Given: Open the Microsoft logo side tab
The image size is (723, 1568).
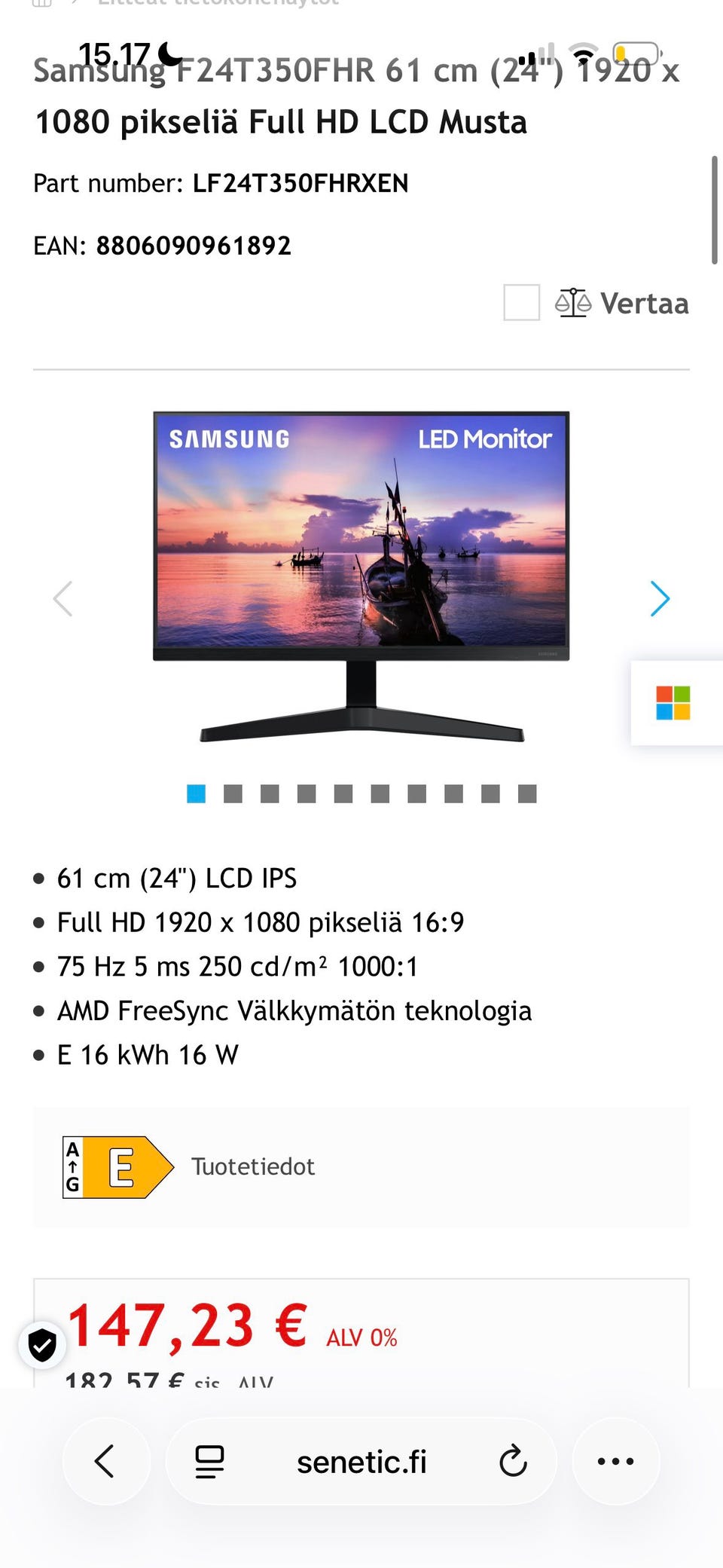Looking at the screenshot, I should point(673,702).
